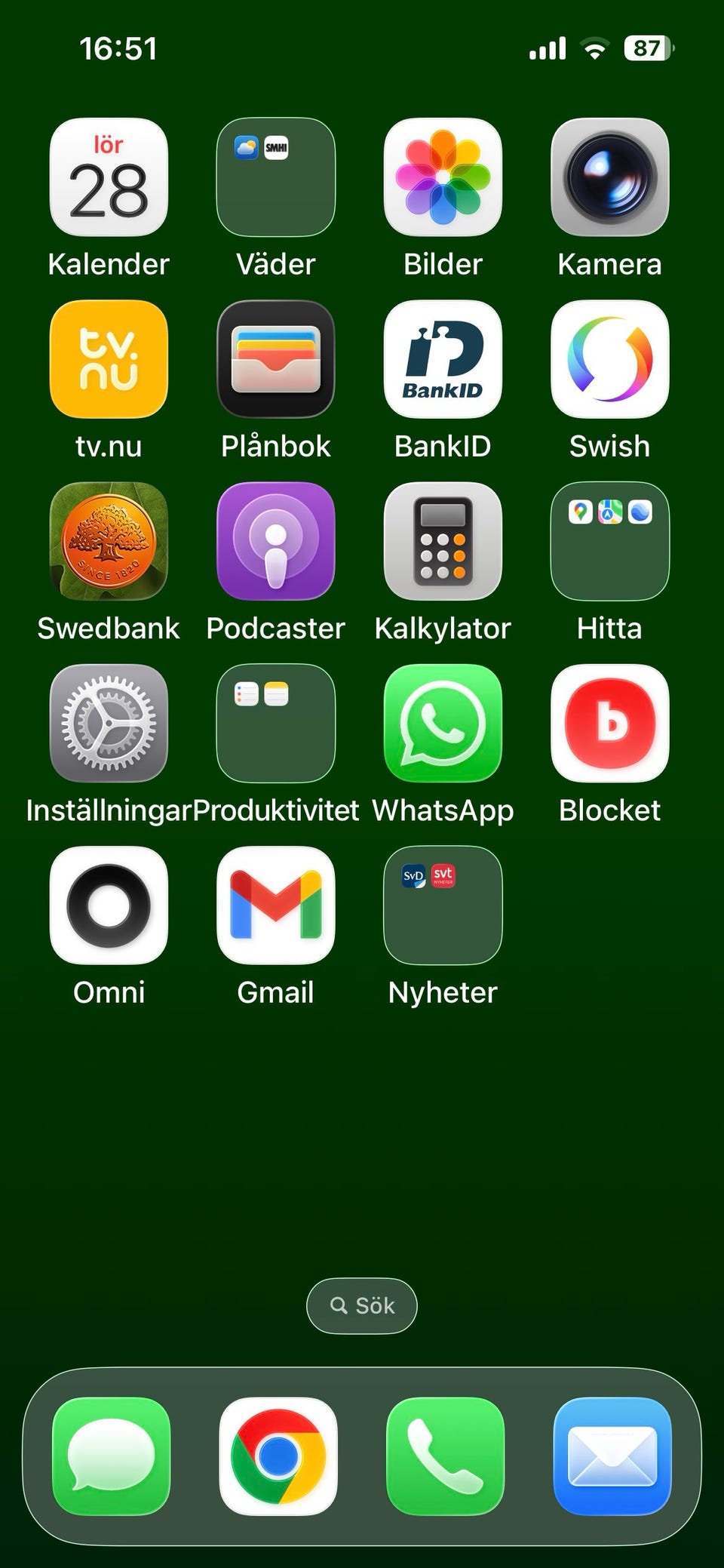Tap the Sök search pill
This screenshot has width=724, height=1568.
pos(362,1305)
